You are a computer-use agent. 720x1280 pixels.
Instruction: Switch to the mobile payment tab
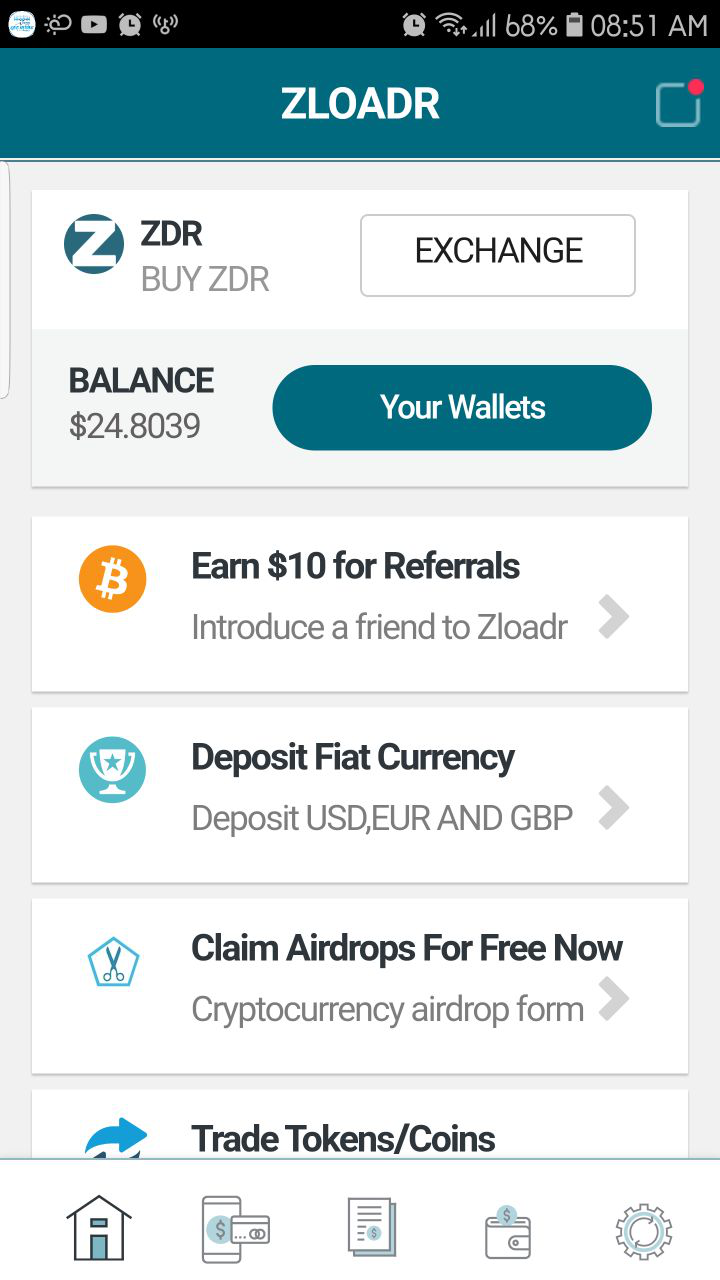[x=236, y=1227]
